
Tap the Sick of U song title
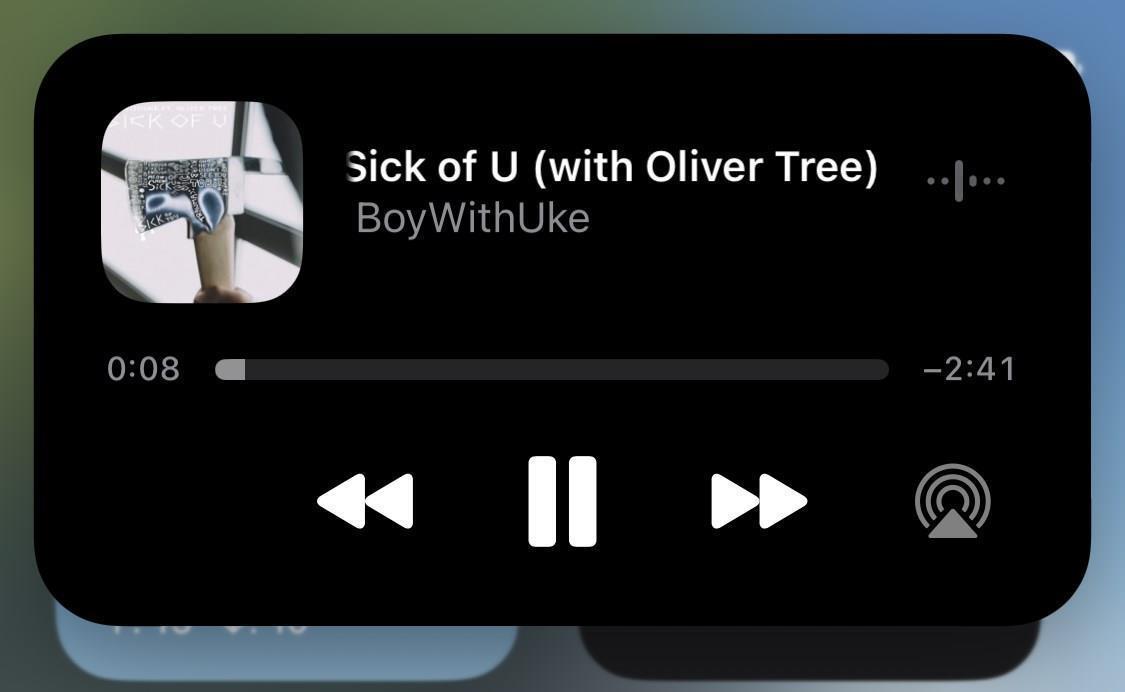(x=611, y=167)
